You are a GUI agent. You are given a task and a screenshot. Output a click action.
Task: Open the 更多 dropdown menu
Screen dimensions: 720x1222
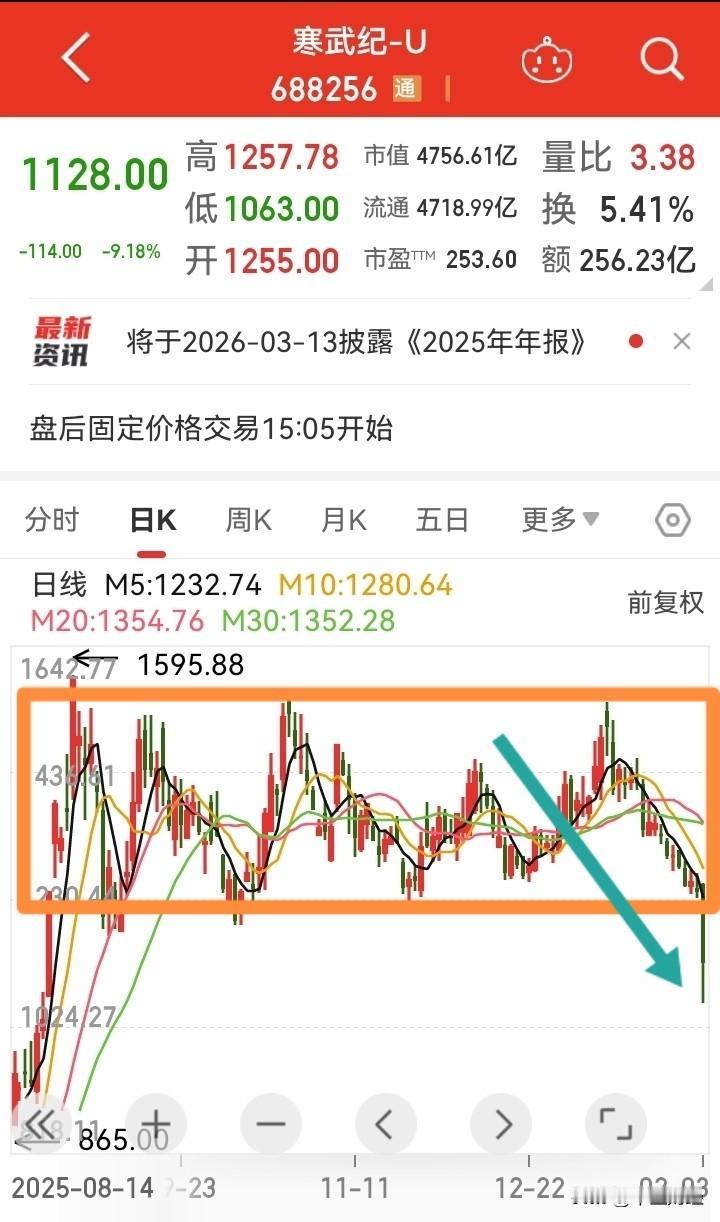[556, 520]
